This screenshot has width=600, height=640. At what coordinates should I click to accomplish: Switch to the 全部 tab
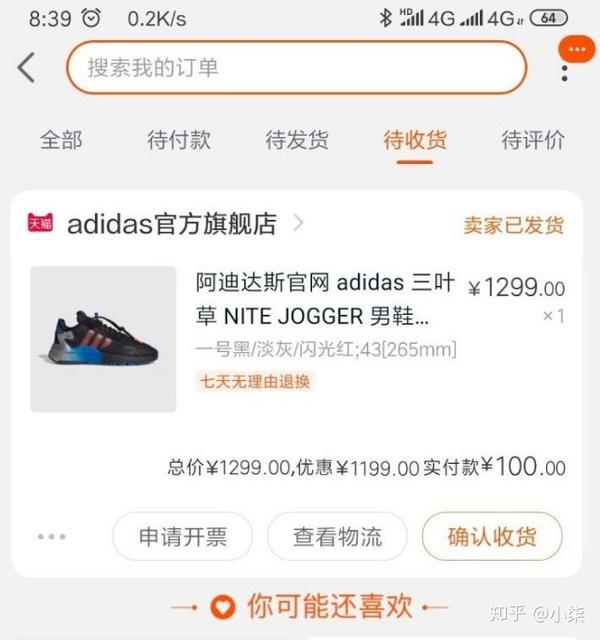61,140
